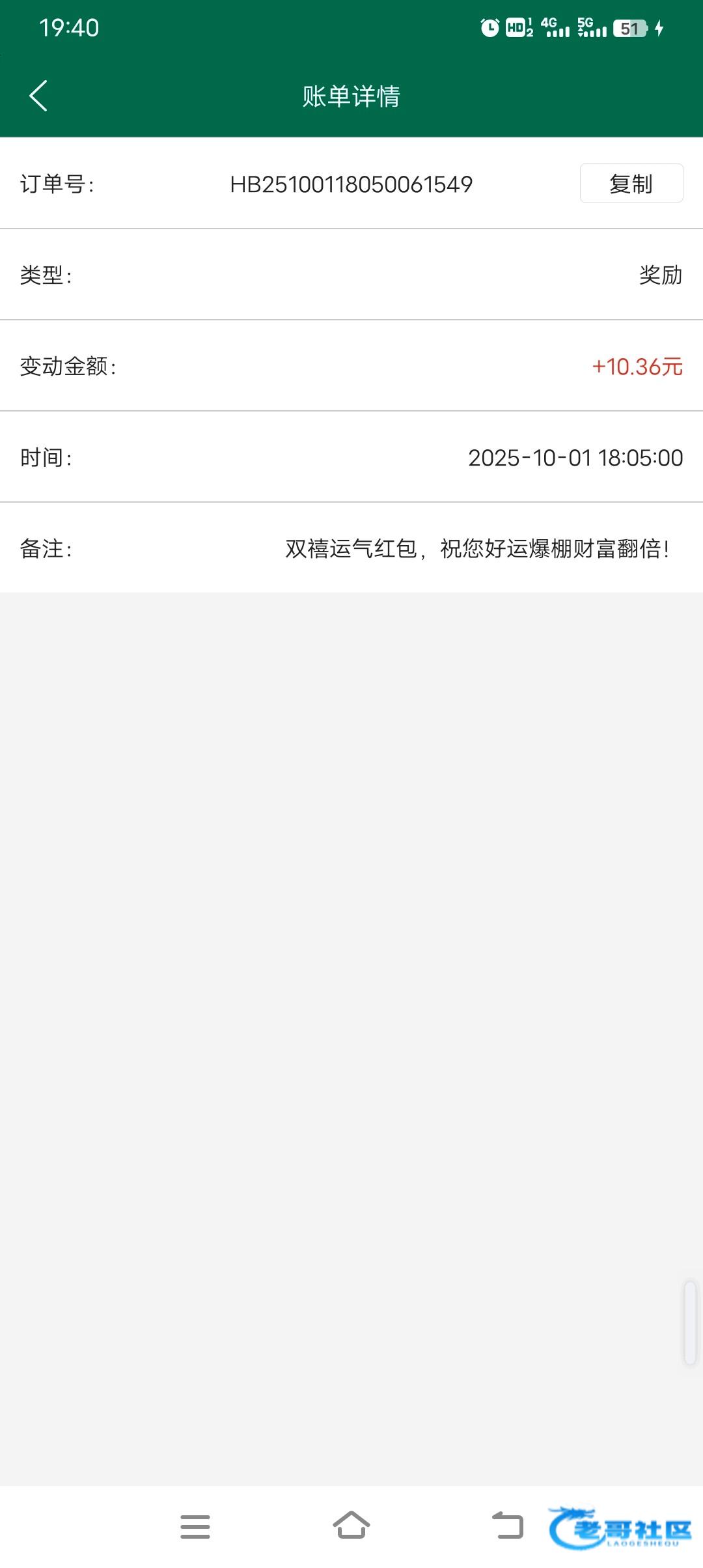This screenshot has width=703, height=1568.
Task: Open the system recent apps menu
Action: click(x=195, y=1526)
